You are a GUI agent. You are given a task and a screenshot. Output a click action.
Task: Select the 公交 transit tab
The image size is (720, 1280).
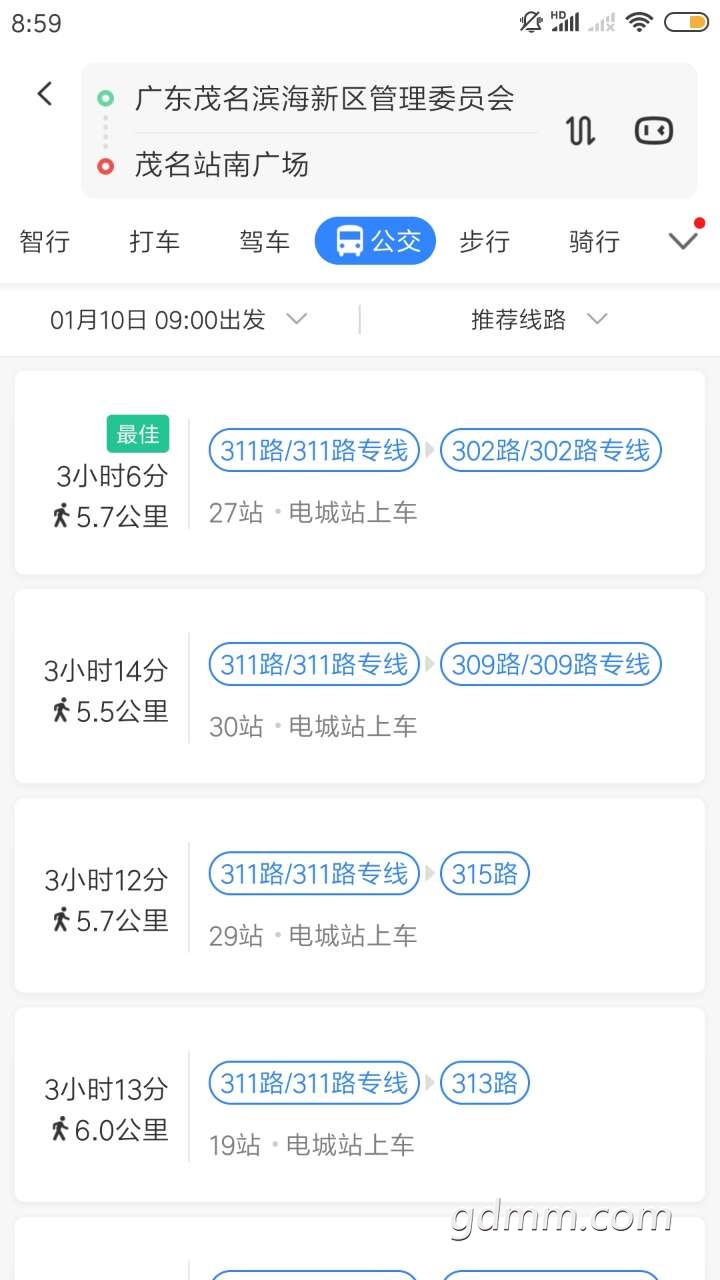coord(375,241)
